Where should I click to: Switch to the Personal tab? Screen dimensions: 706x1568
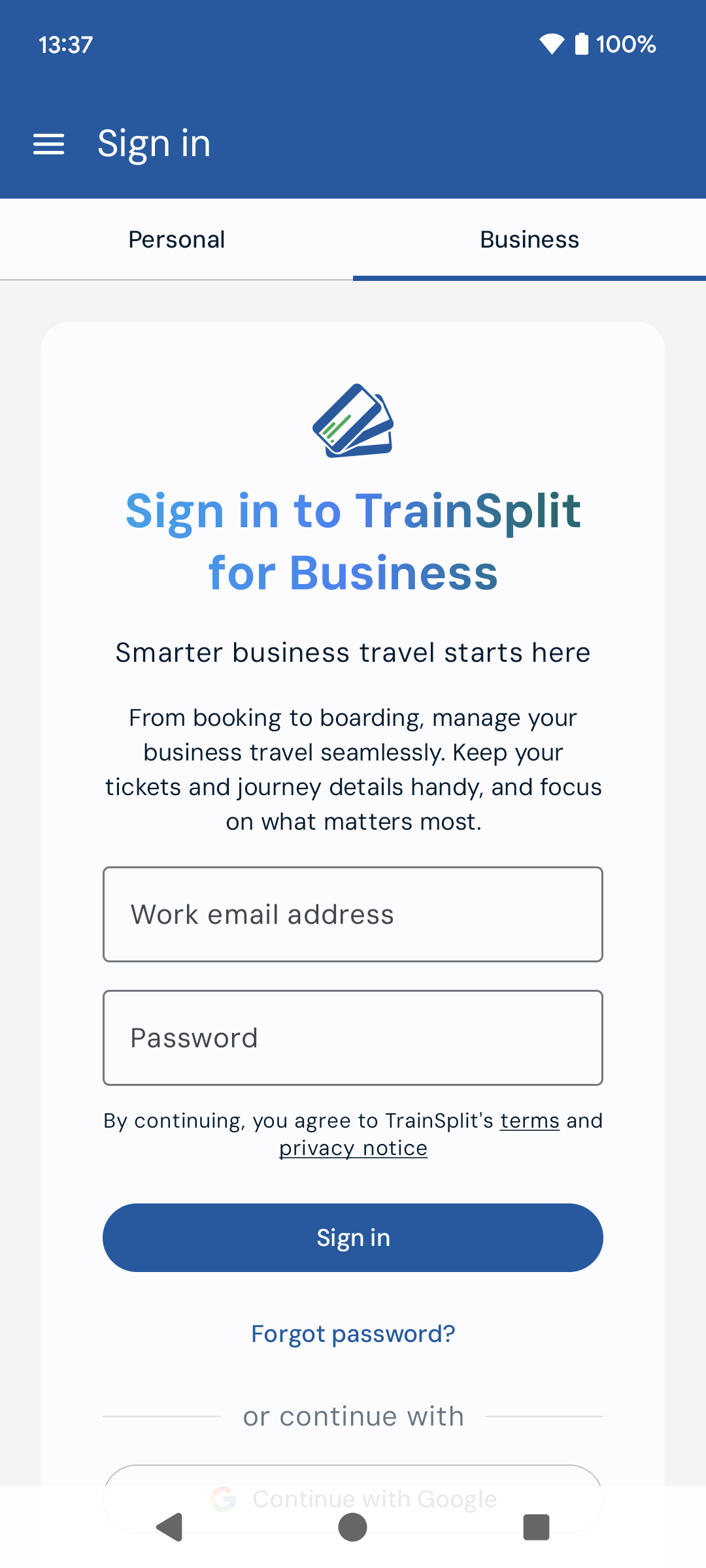(176, 240)
